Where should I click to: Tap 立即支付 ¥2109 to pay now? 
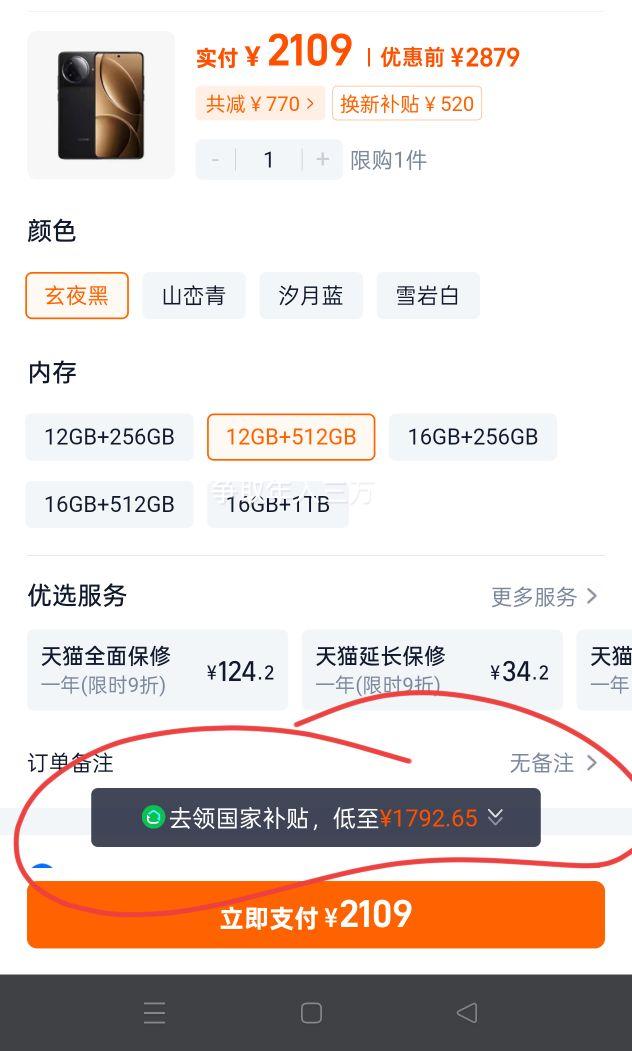316,915
